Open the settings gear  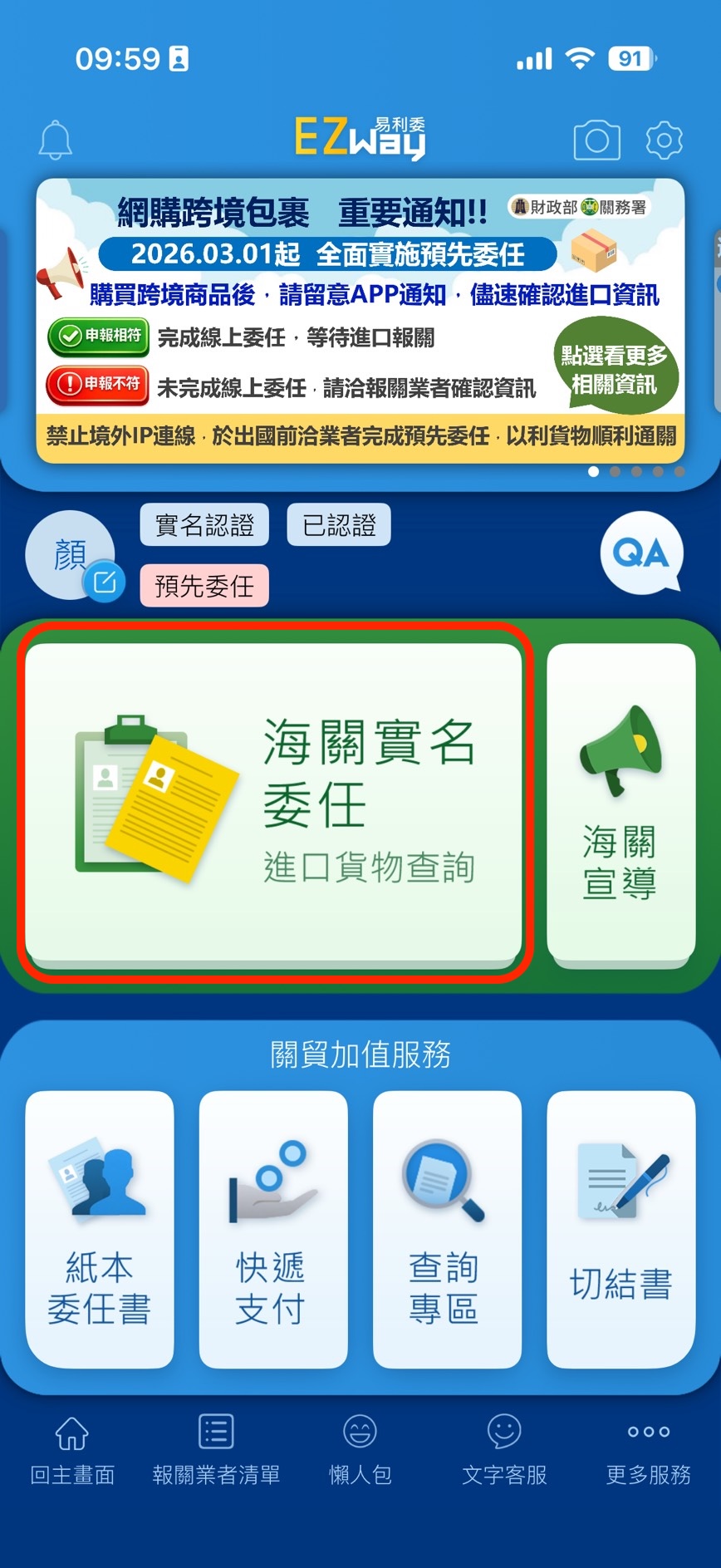[x=664, y=140]
